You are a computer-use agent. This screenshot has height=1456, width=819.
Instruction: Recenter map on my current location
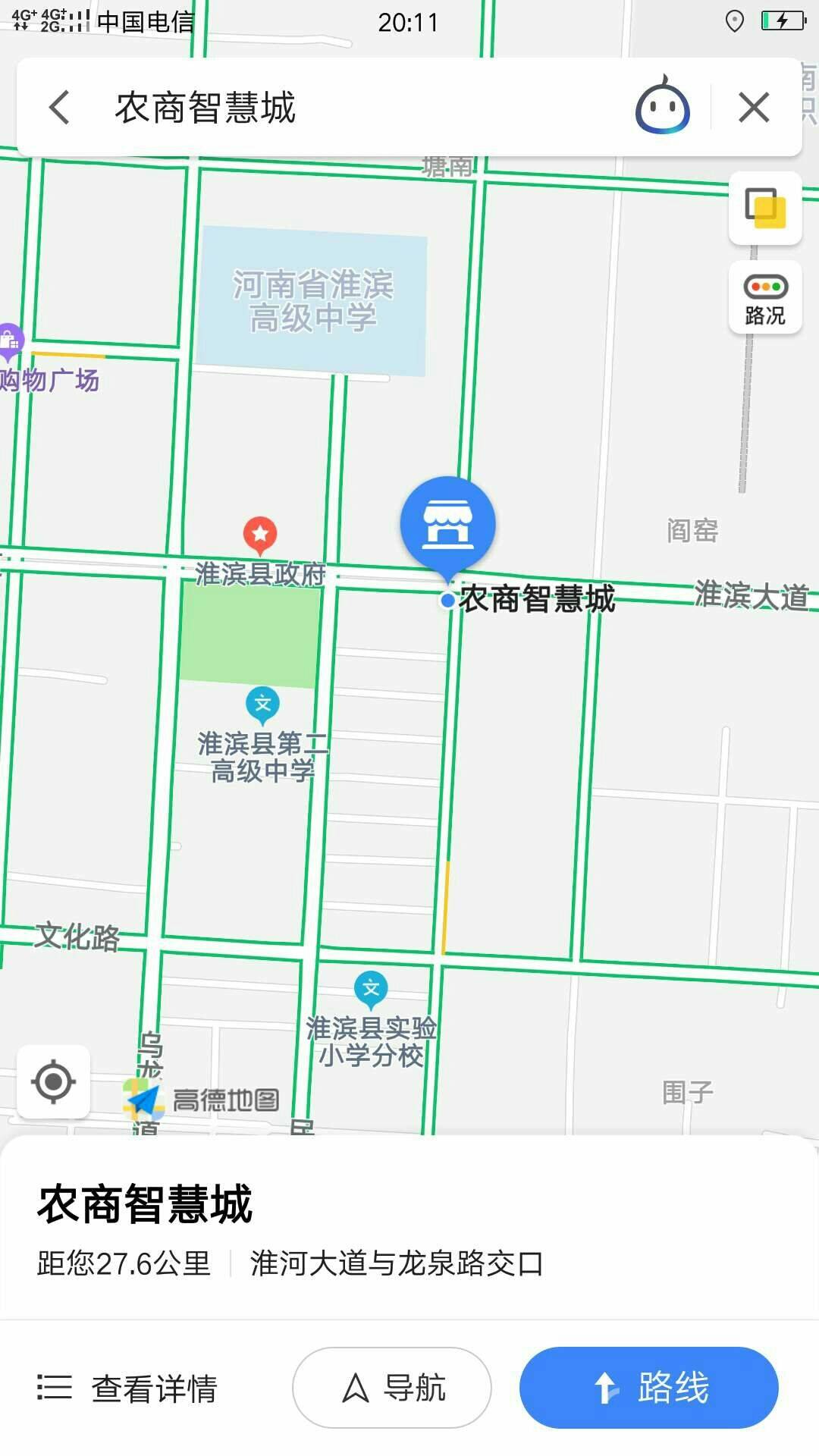pyautogui.click(x=54, y=1081)
